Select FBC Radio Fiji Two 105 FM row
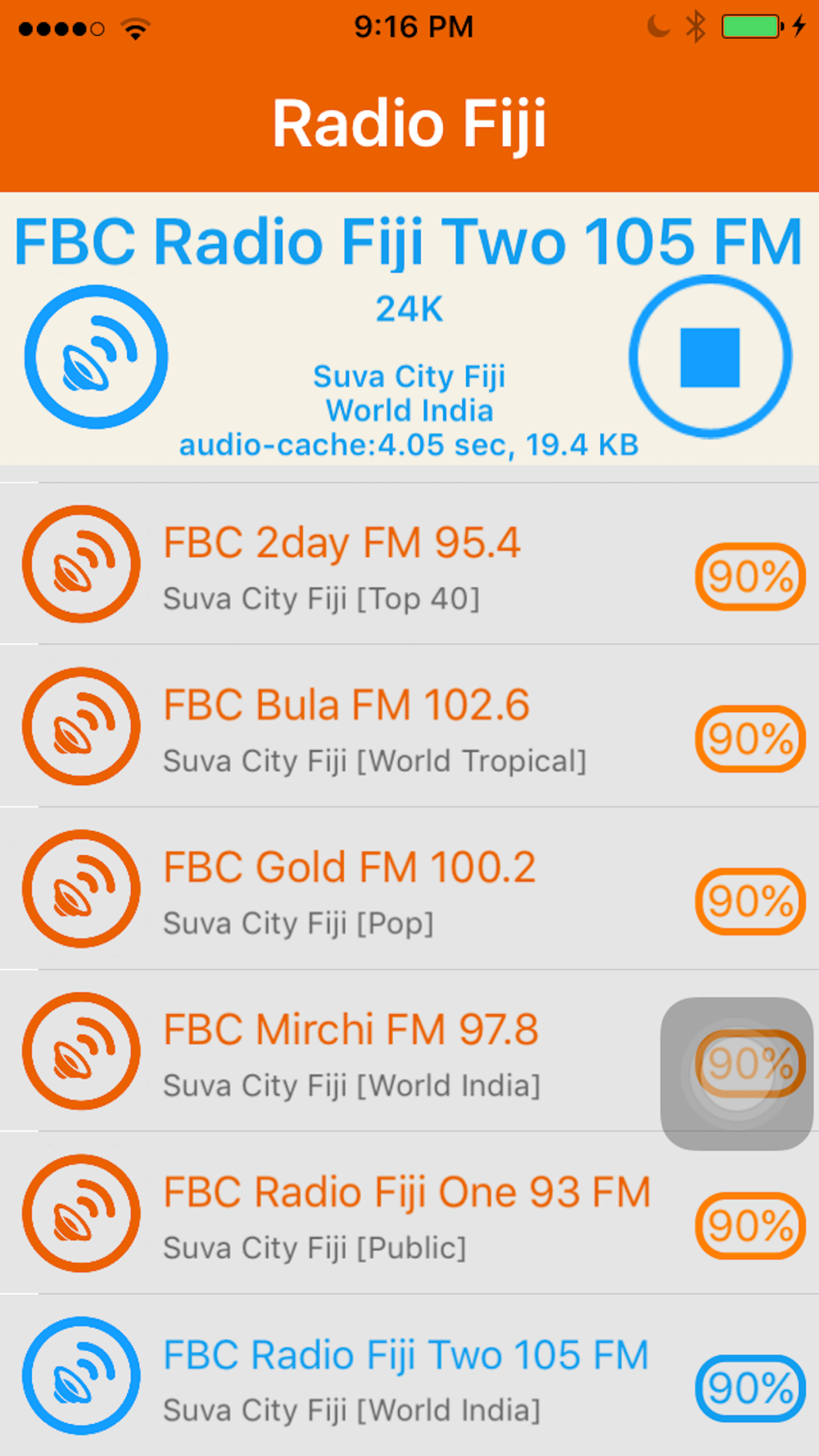The image size is (819, 1456). pyautogui.click(x=409, y=1375)
